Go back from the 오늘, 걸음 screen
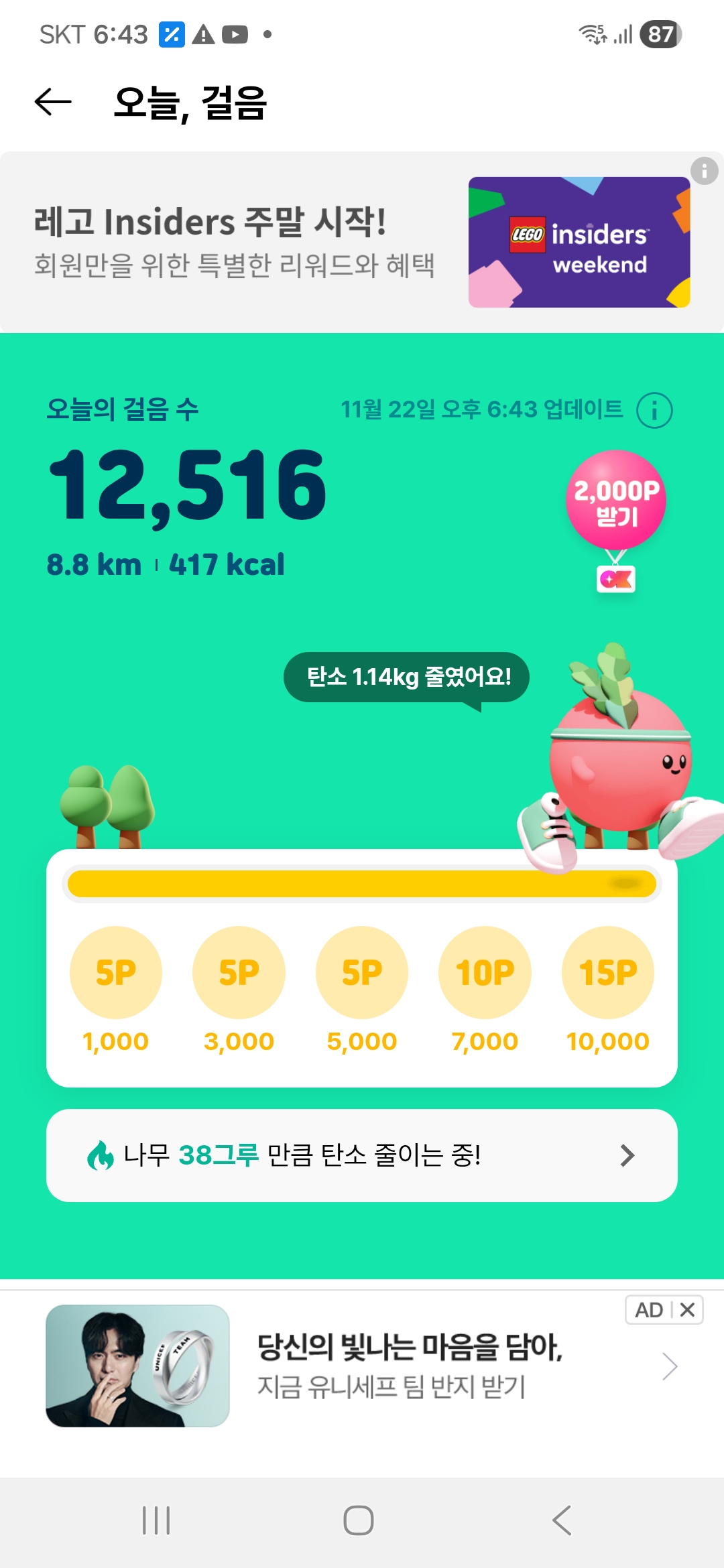The width and height of the screenshot is (724, 1568). point(53,103)
